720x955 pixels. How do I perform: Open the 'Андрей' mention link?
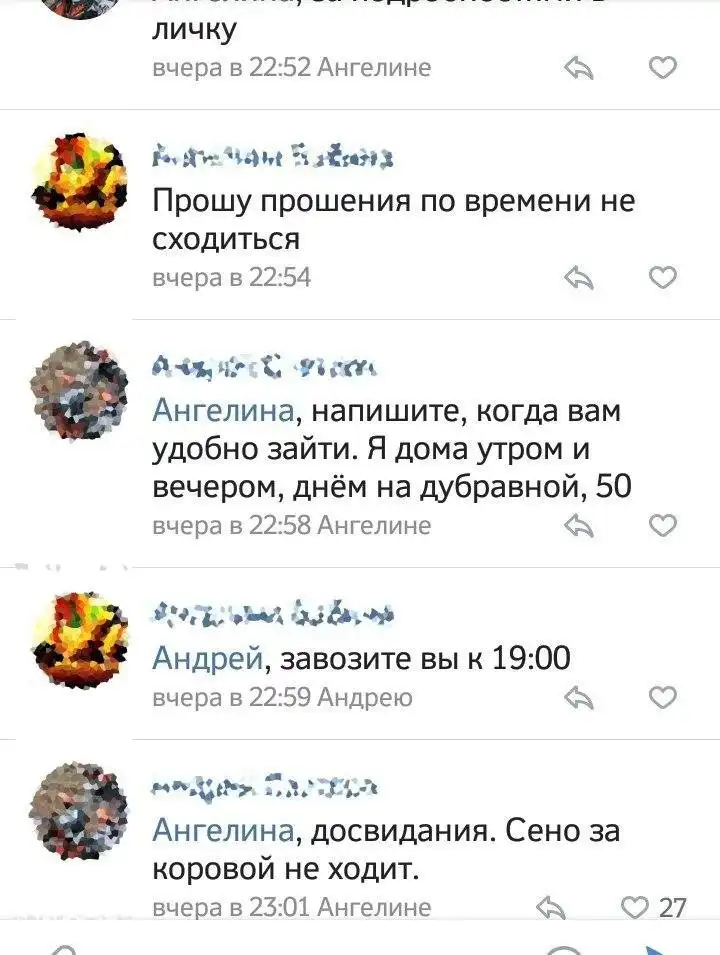[206, 659]
